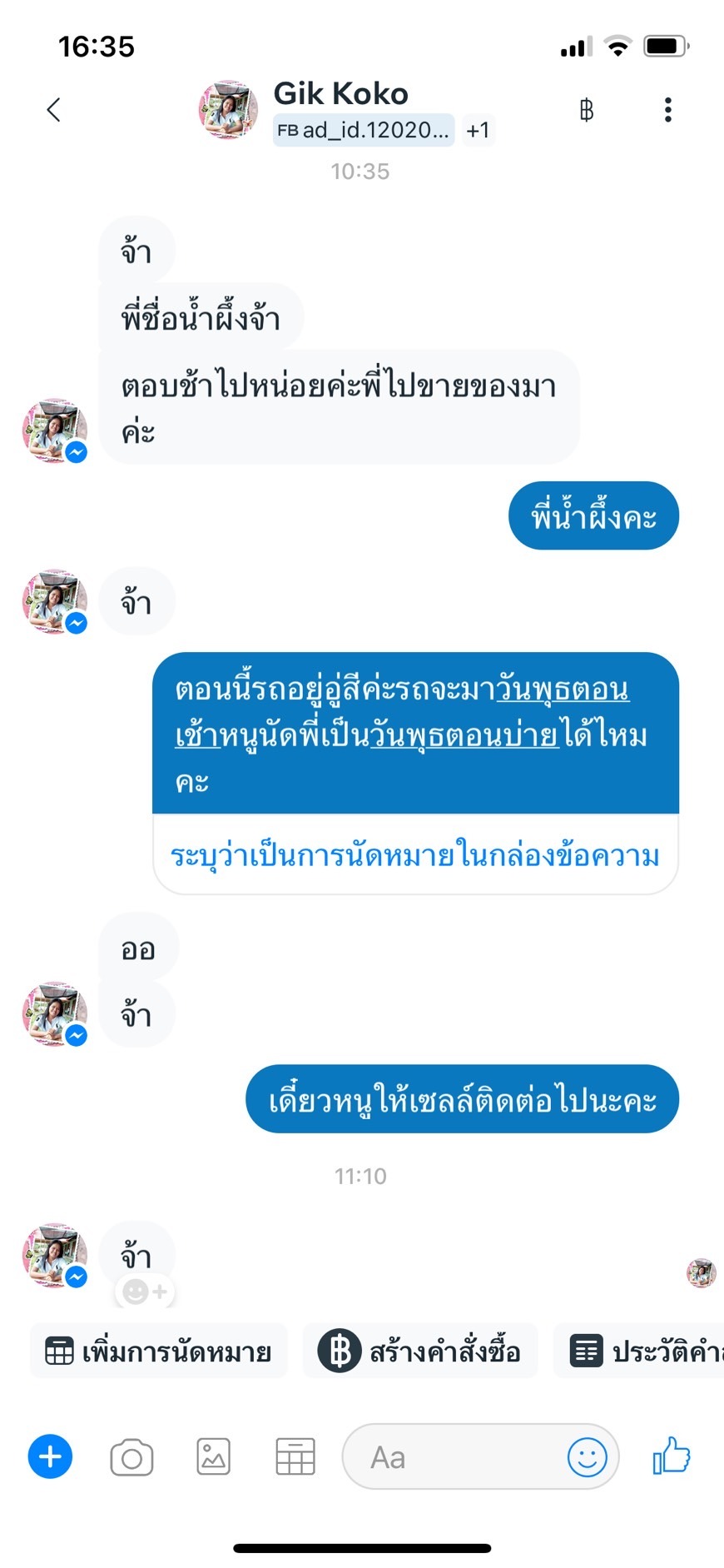The width and height of the screenshot is (724, 1568).
Task: Open the photo gallery picker
Action: click(214, 1456)
